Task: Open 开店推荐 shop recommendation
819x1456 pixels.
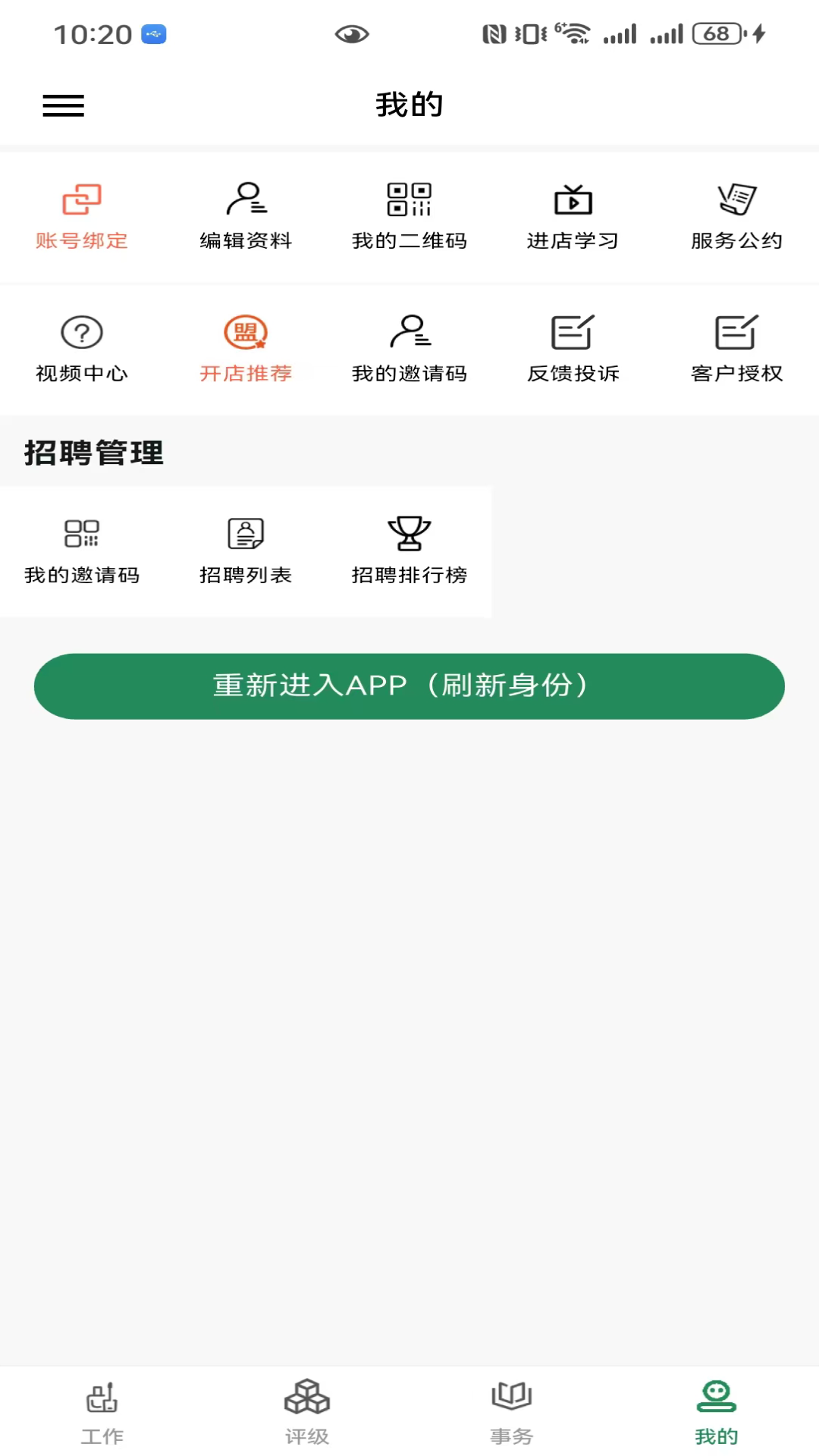Action: coord(246,349)
